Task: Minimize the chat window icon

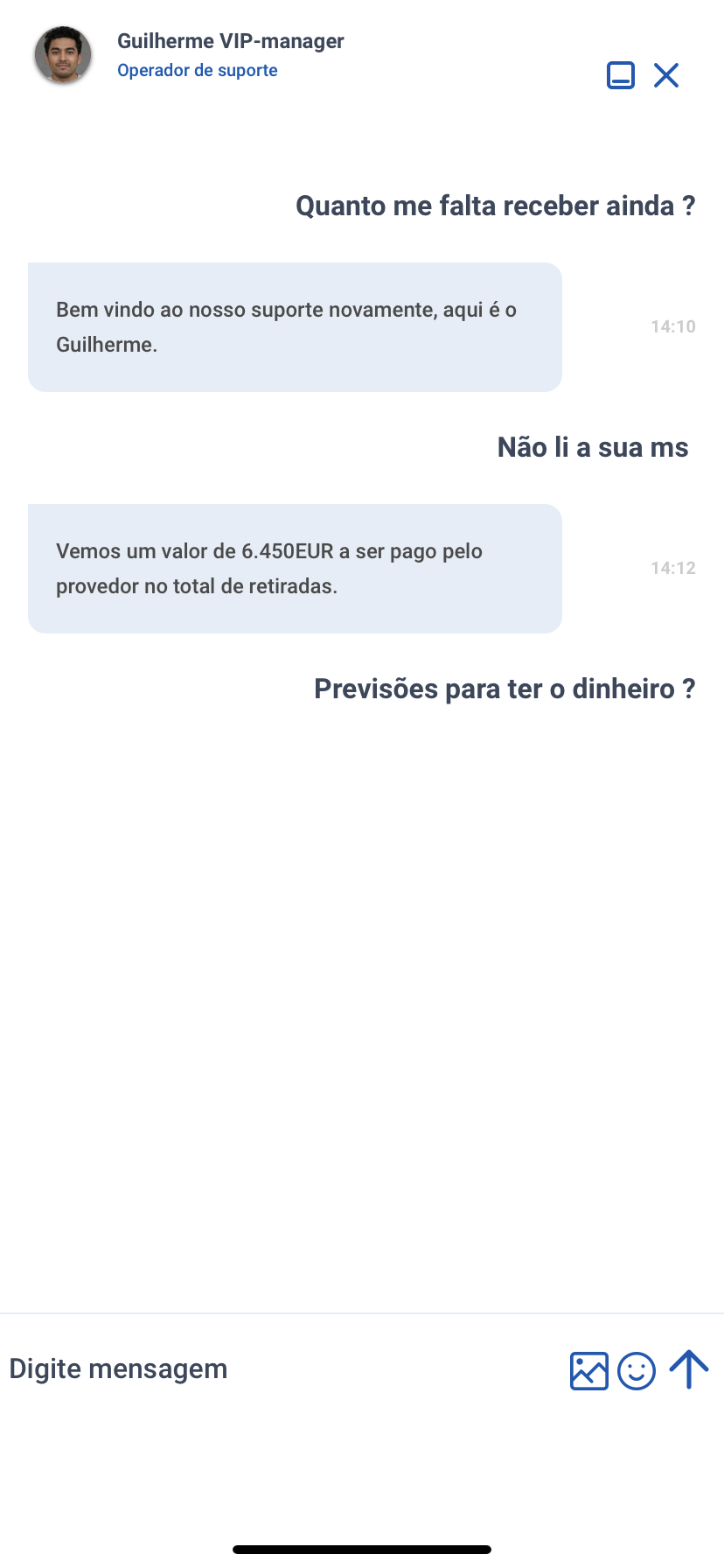Action: 621,75
